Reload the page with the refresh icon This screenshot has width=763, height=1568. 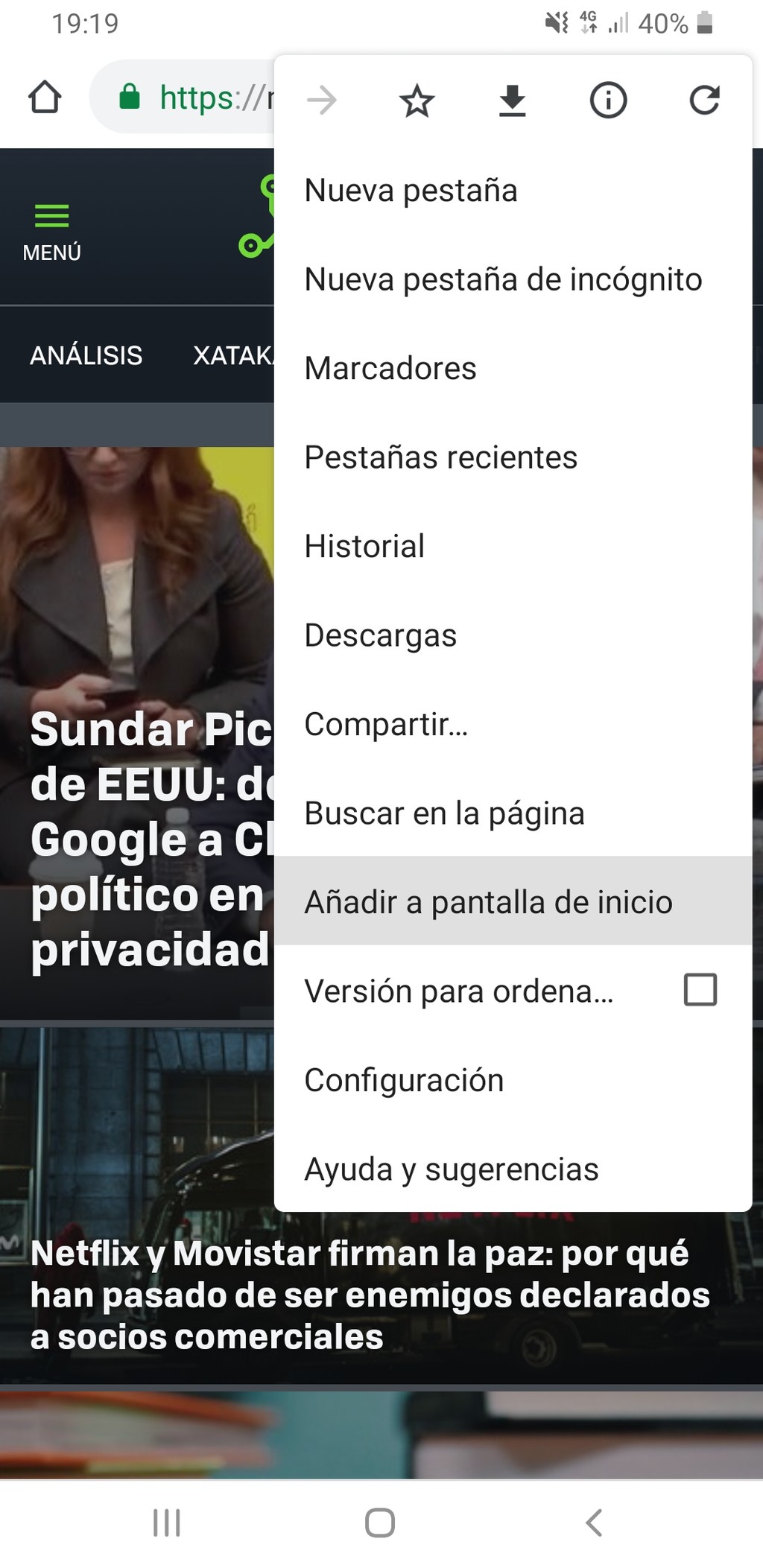point(703,99)
